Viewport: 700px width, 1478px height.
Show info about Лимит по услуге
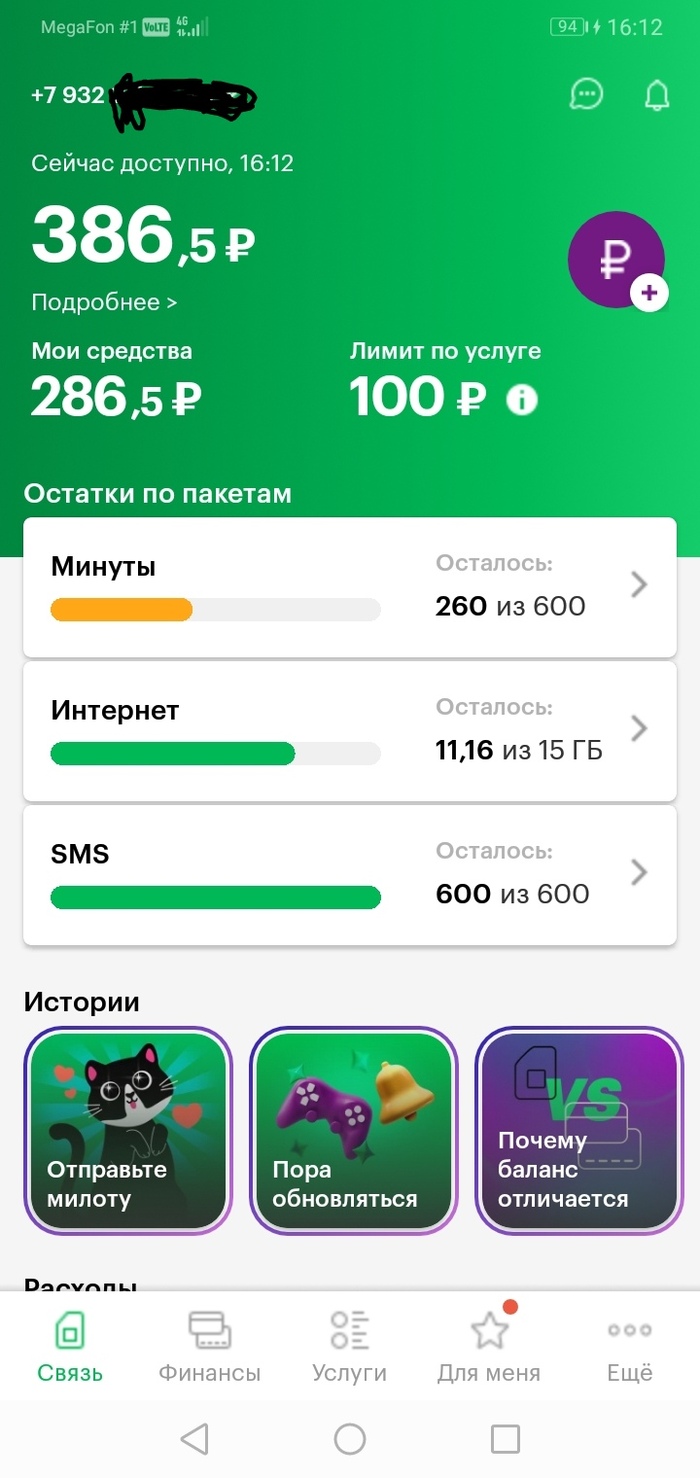(x=521, y=401)
